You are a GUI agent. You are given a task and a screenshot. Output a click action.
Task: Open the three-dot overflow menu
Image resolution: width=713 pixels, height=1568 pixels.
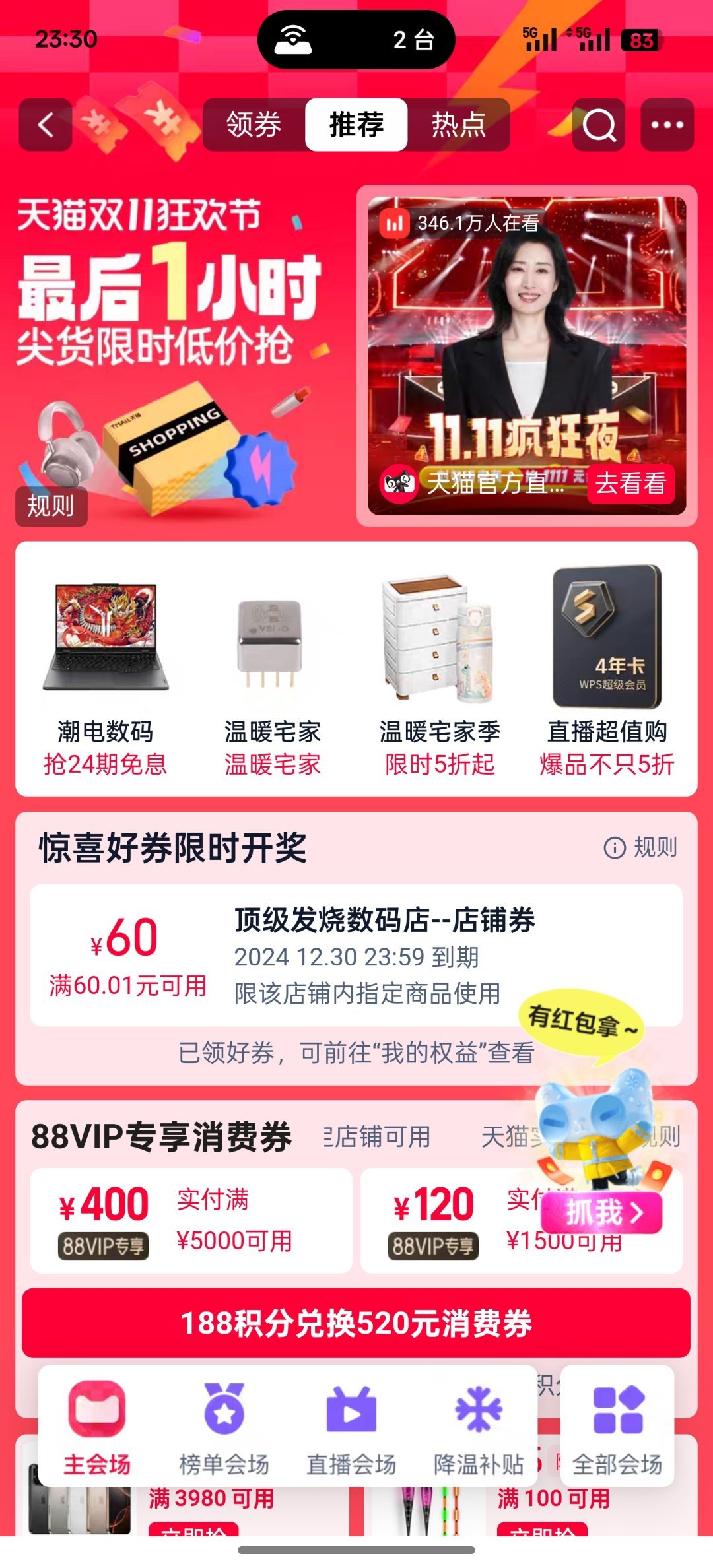(x=667, y=125)
